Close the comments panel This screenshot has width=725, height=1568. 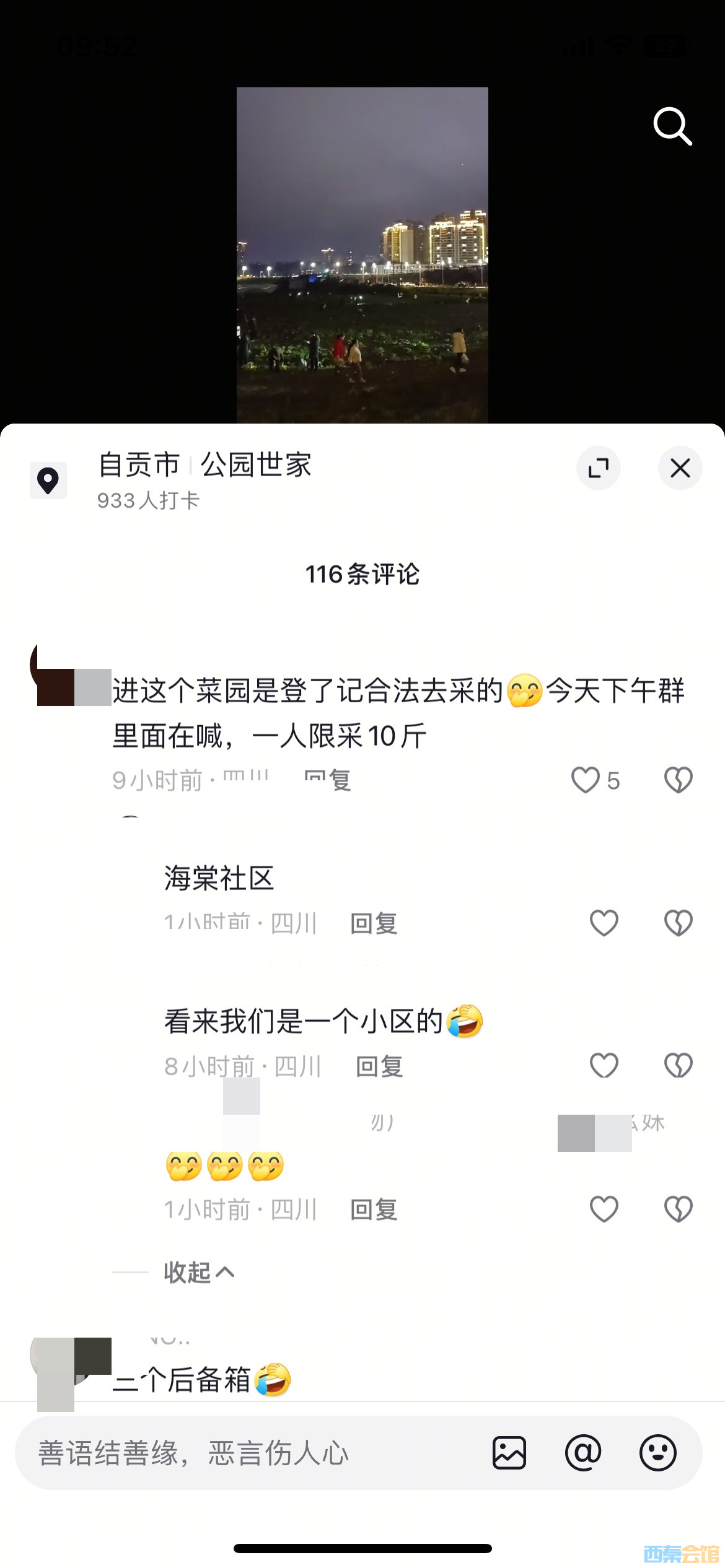[x=680, y=468]
